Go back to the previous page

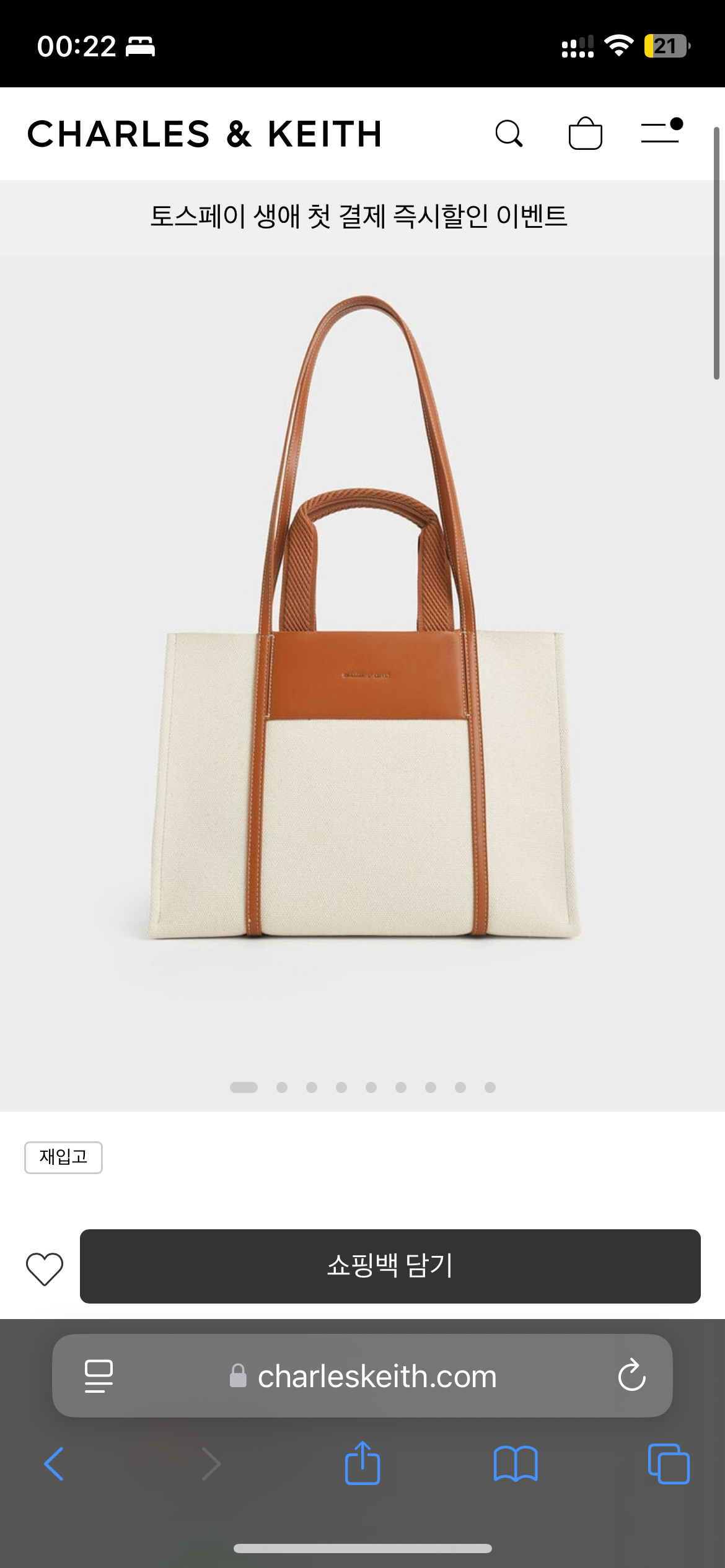pyautogui.click(x=55, y=1464)
